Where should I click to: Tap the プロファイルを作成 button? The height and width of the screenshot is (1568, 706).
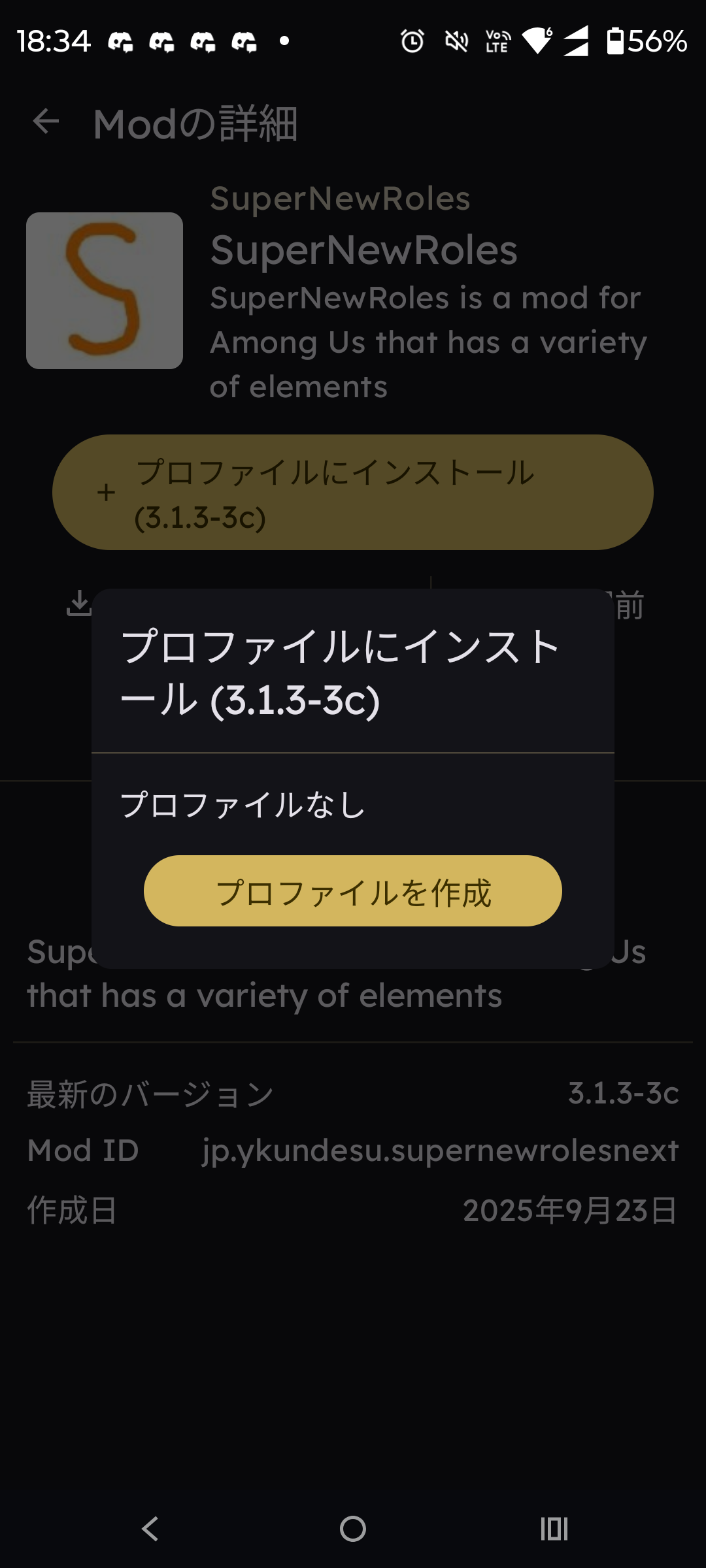click(x=353, y=891)
